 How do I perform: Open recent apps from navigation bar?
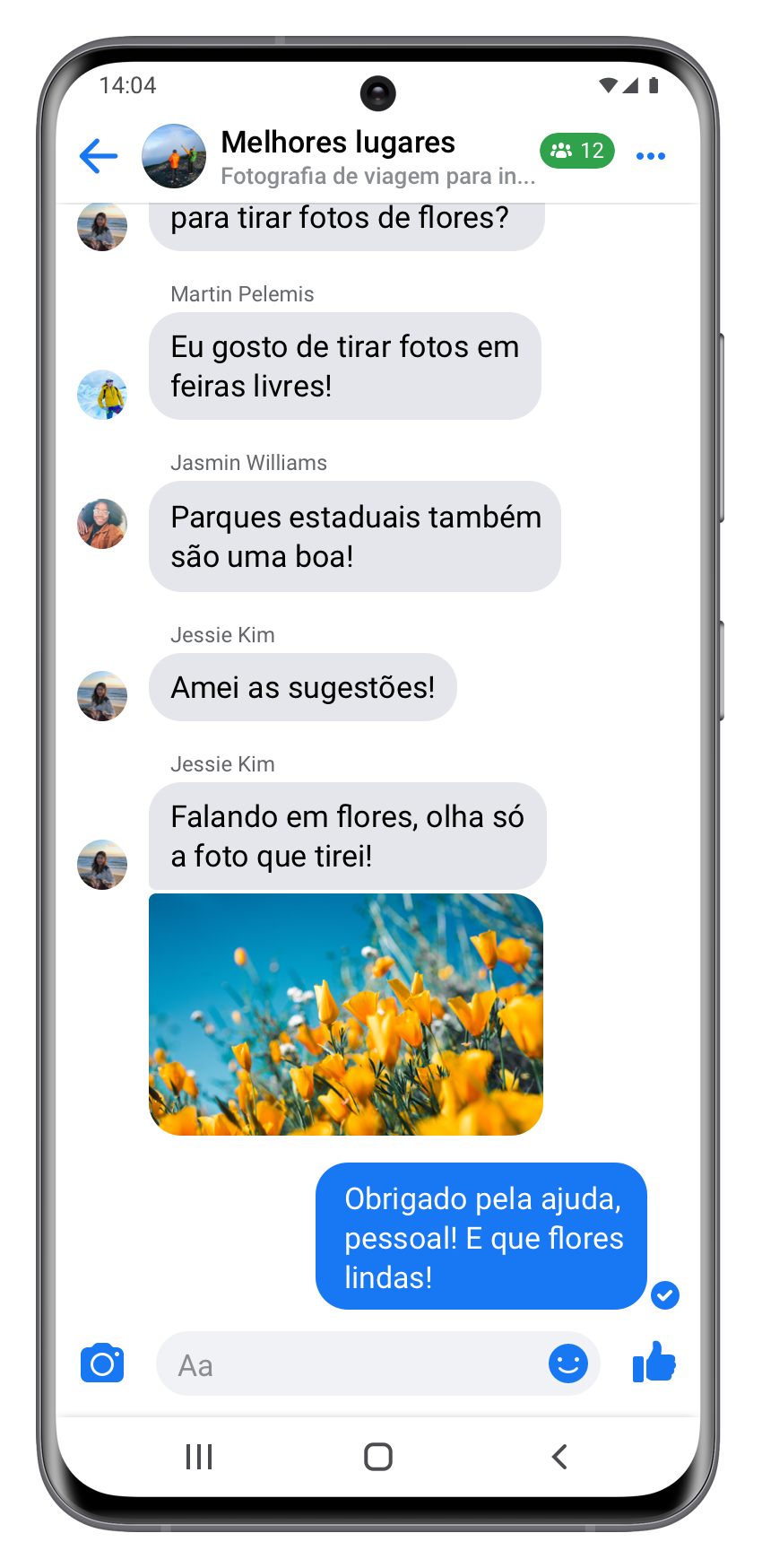tap(199, 1457)
